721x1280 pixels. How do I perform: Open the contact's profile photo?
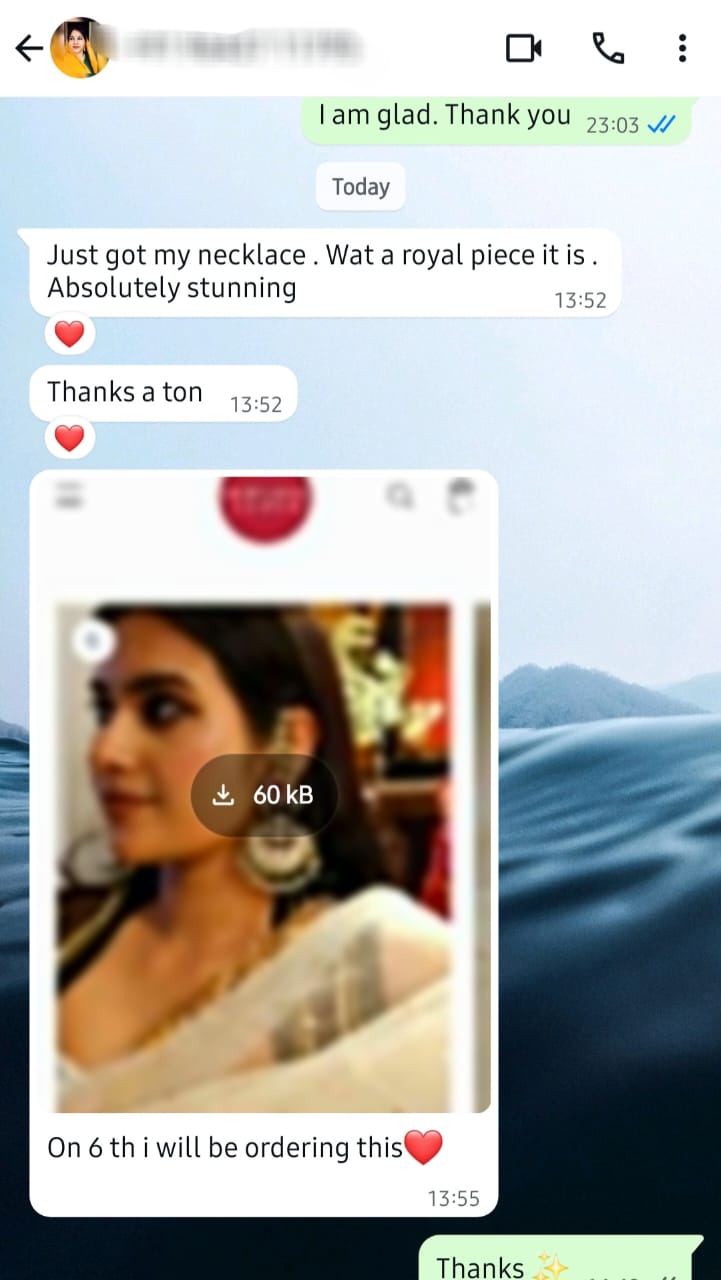[x=80, y=48]
